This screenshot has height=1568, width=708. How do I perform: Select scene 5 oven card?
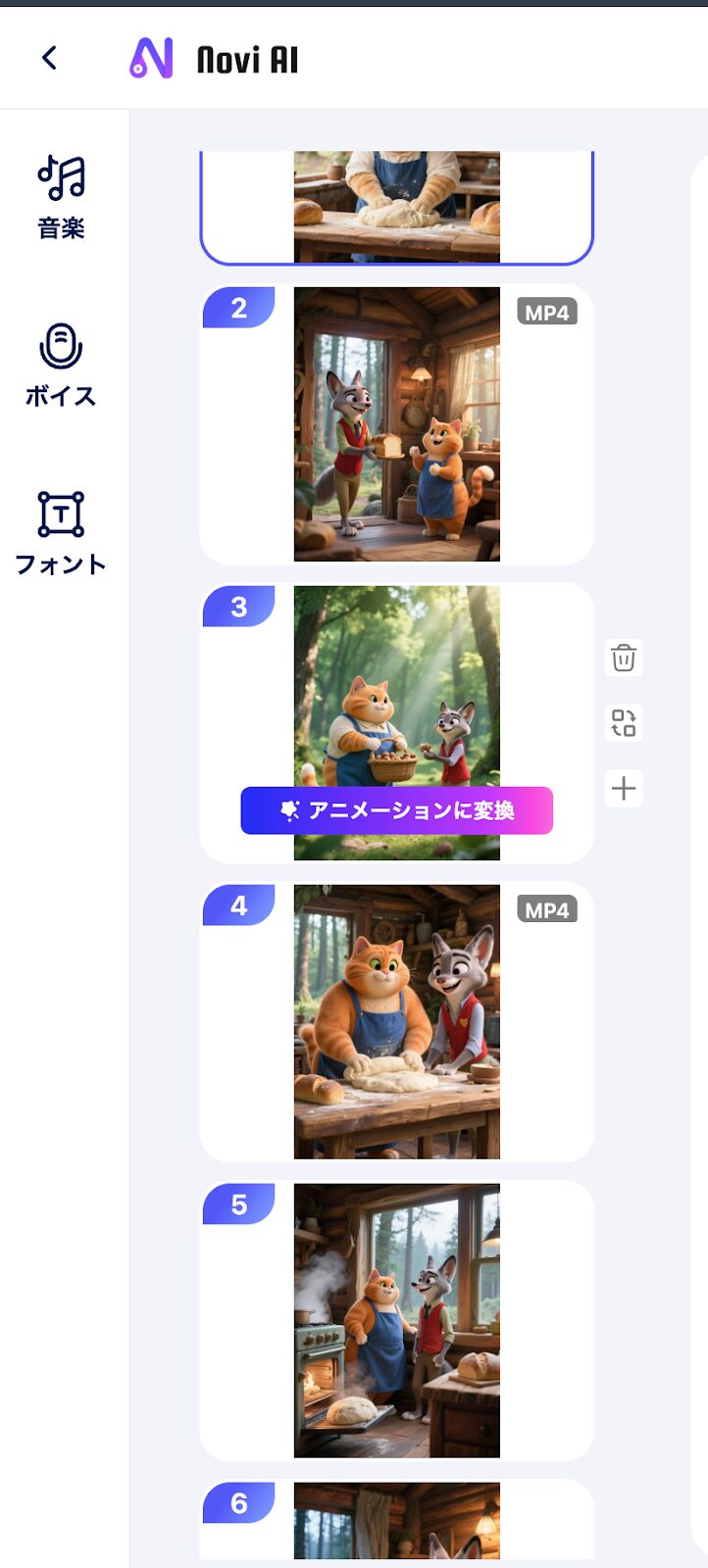tap(396, 1320)
